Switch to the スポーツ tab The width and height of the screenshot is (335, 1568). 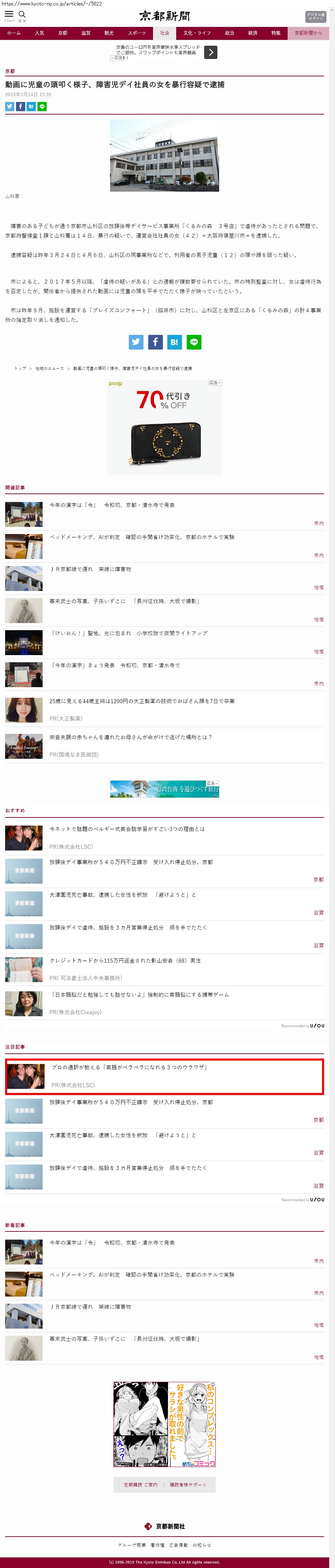(137, 33)
